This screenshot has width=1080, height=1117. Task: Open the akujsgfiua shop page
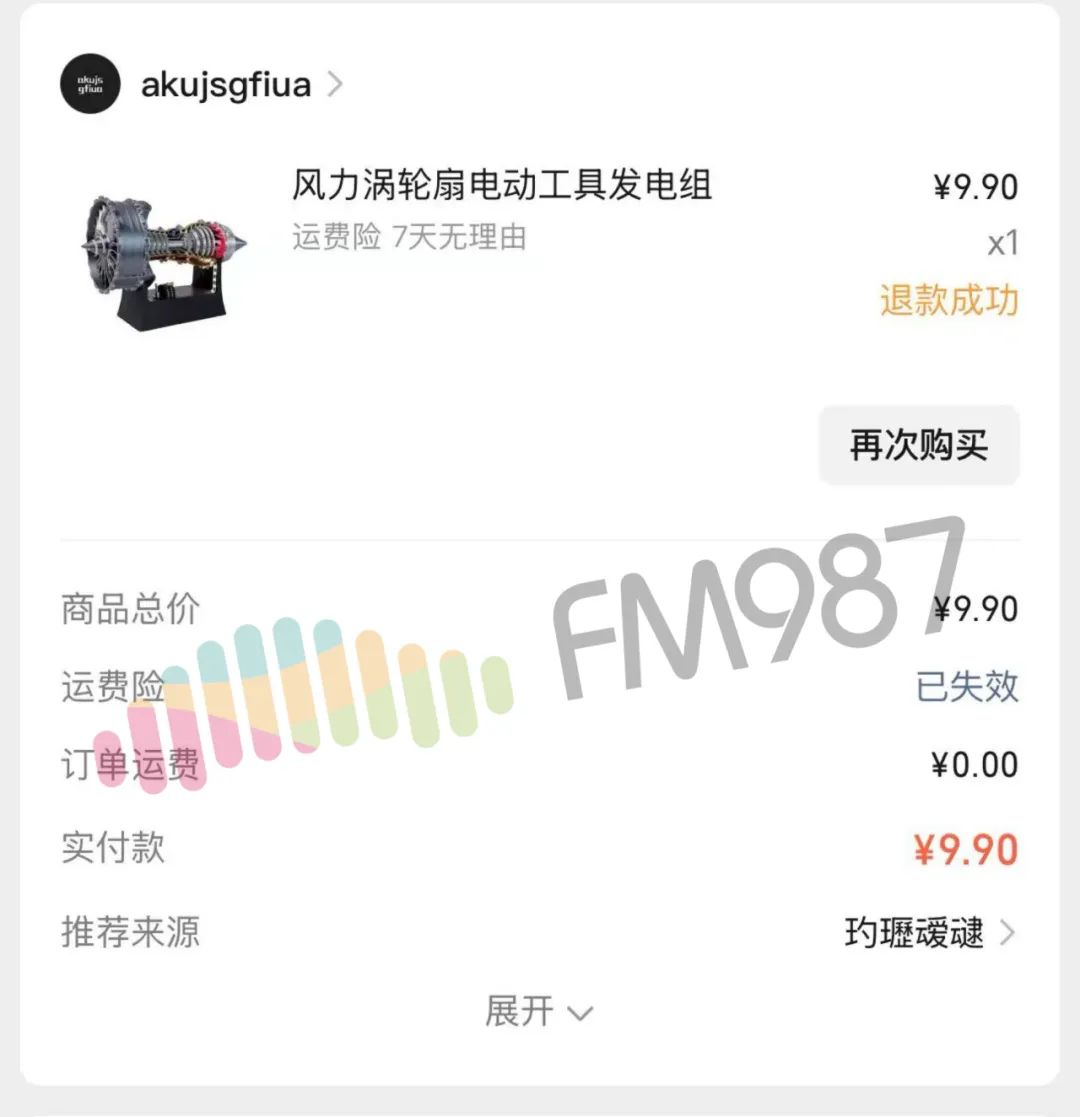225,85
